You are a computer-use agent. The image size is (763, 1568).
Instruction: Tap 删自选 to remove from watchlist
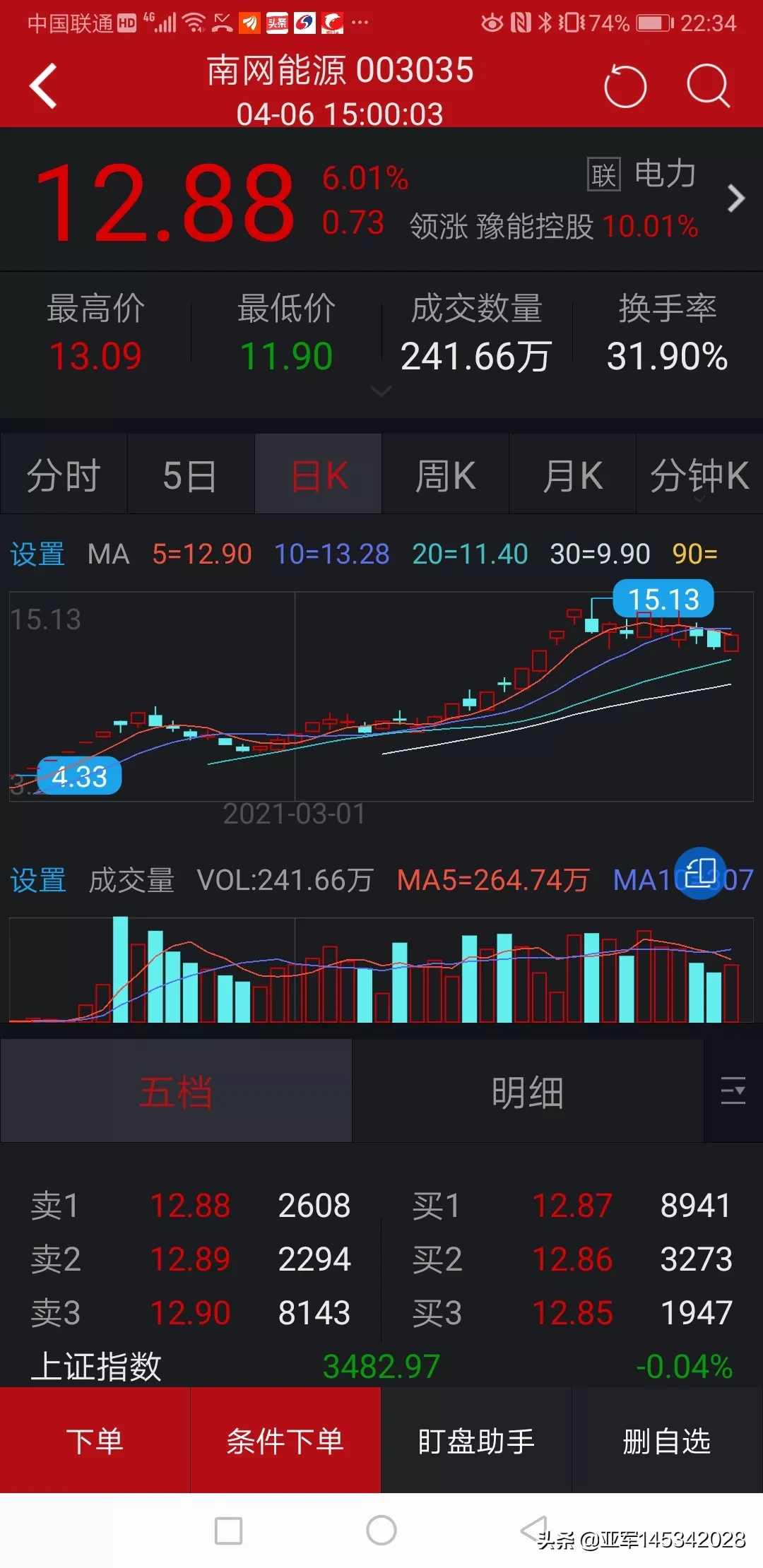pos(667,1441)
